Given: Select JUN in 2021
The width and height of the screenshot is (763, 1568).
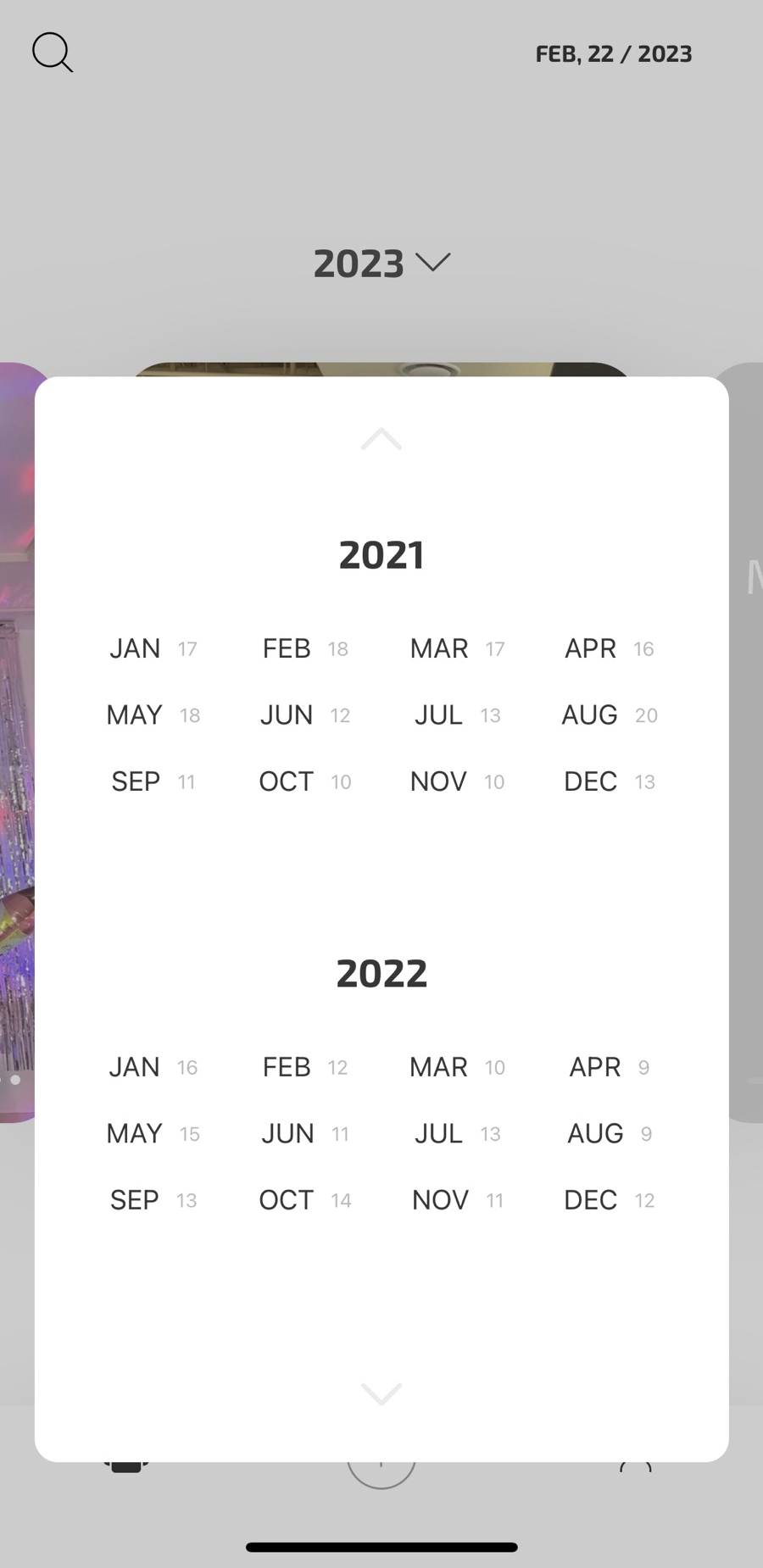Looking at the screenshot, I should [x=305, y=714].
